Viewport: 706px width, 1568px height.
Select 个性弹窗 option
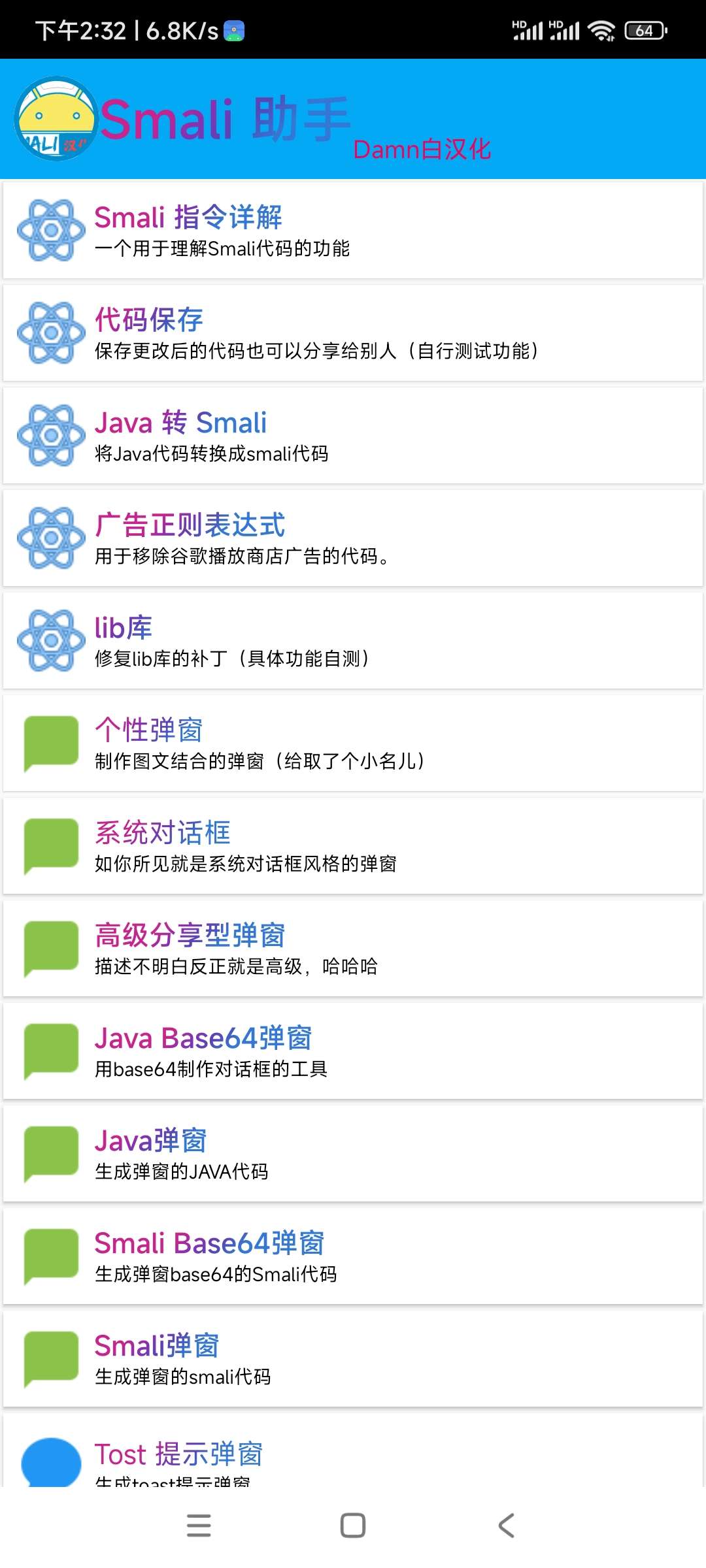tap(353, 743)
